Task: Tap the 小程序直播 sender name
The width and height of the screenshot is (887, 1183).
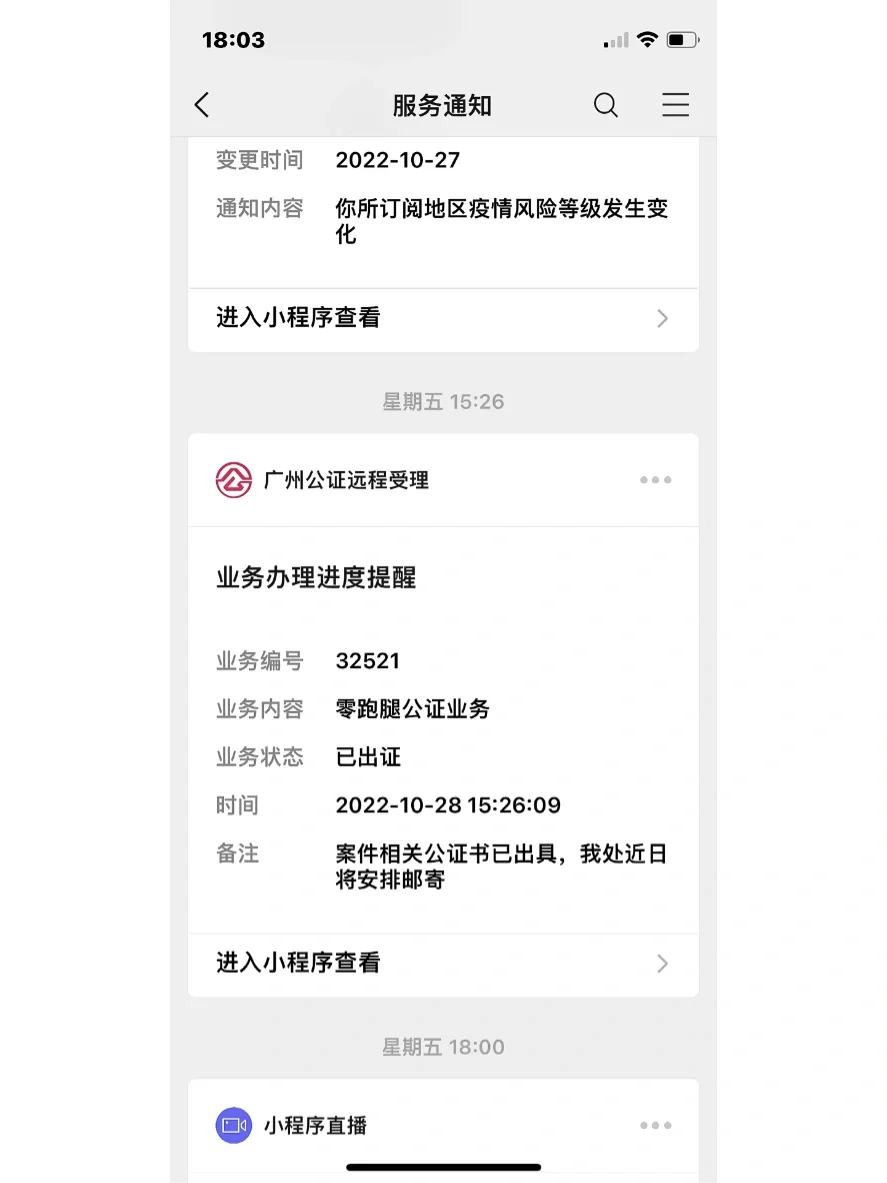Action: [x=315, y=1125]
